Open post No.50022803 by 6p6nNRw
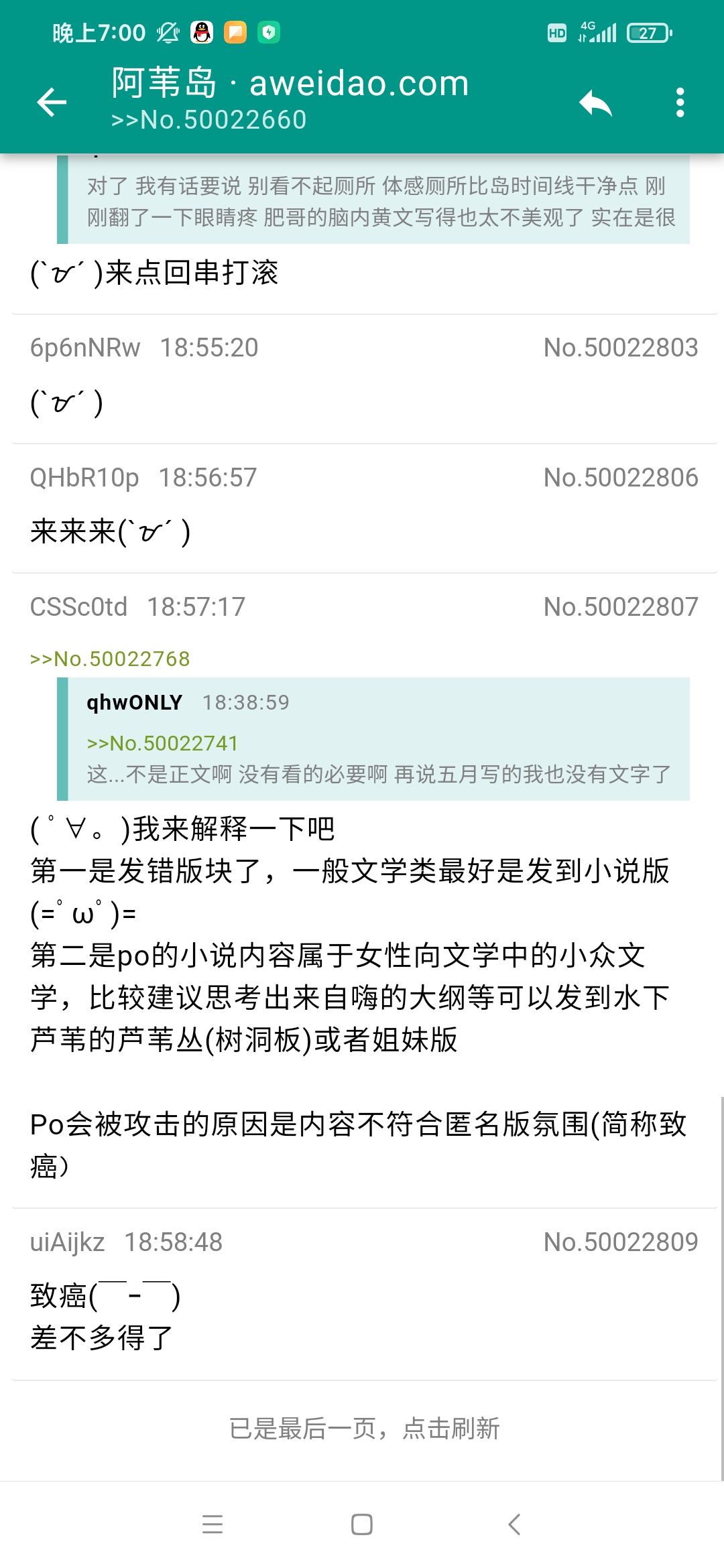The height and width of the screenshot is (1568, 724). coord(620,348)
